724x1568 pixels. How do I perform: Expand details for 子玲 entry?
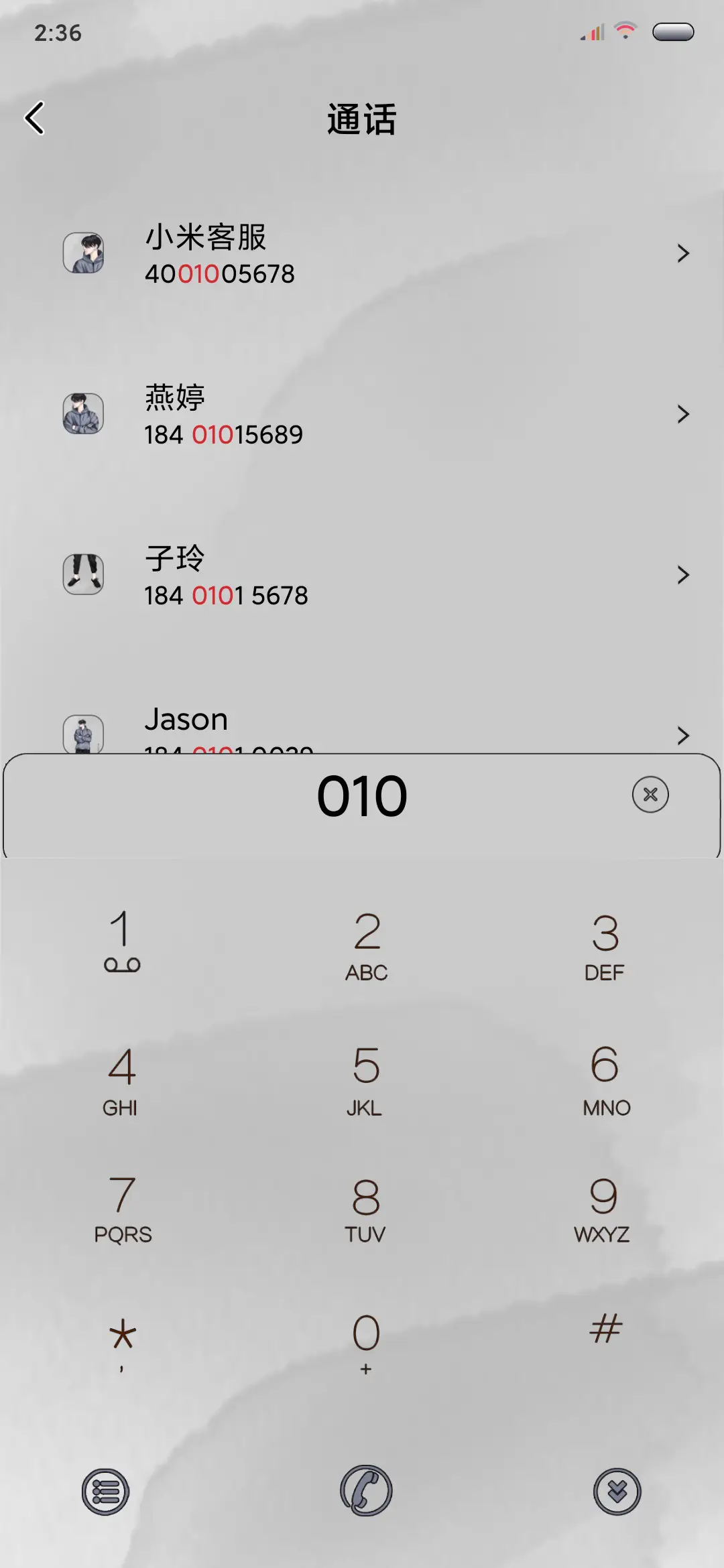point(682,575)
